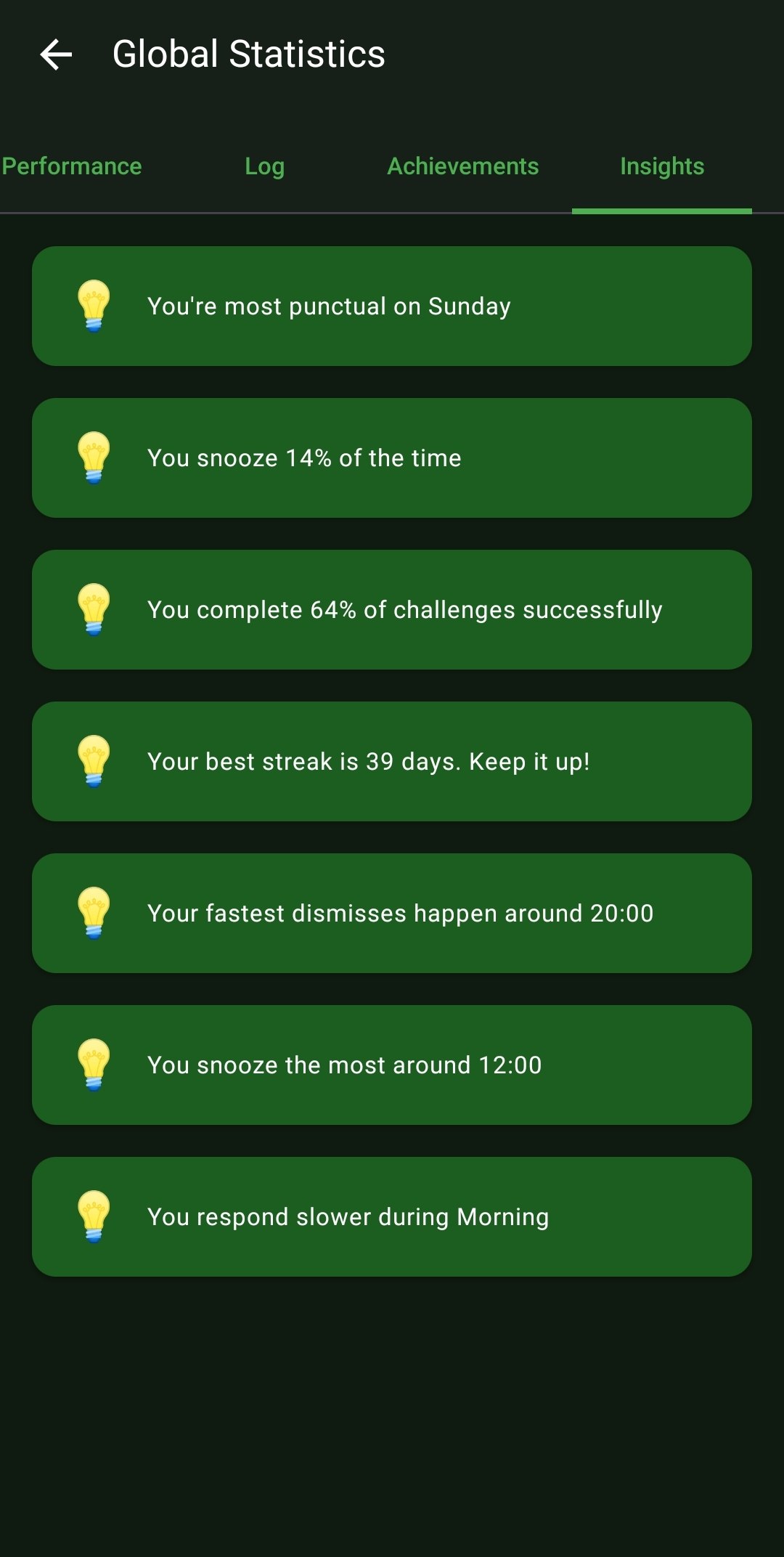784x1557 pixels.
Task: View the Achievements tab
Action: click(462, 166)
